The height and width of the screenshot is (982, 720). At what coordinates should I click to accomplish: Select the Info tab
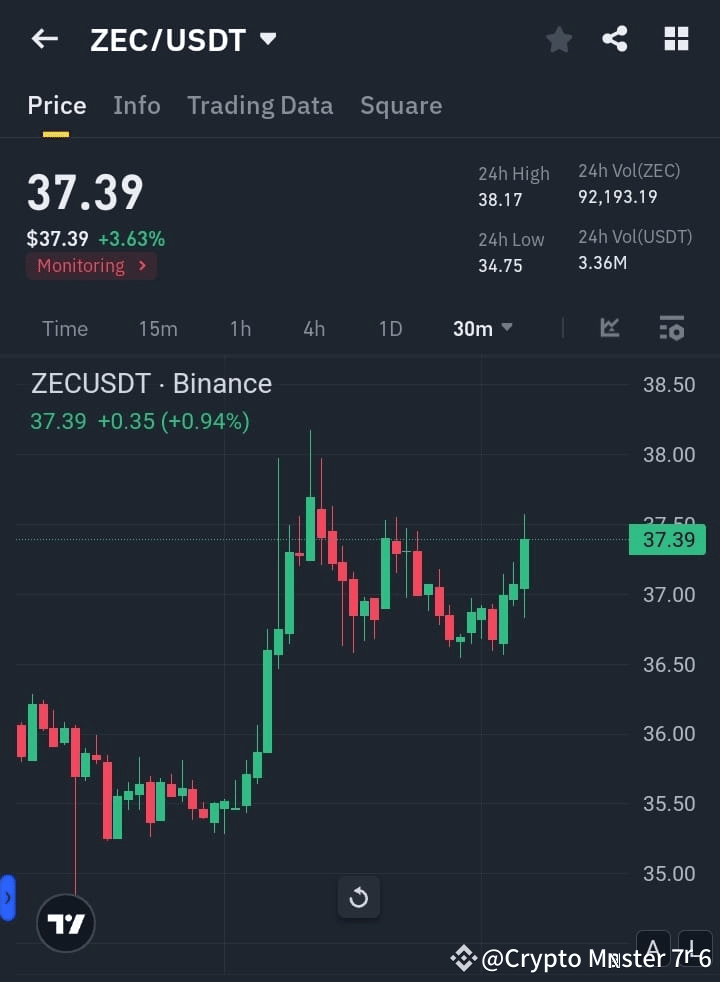coord(137,105)
